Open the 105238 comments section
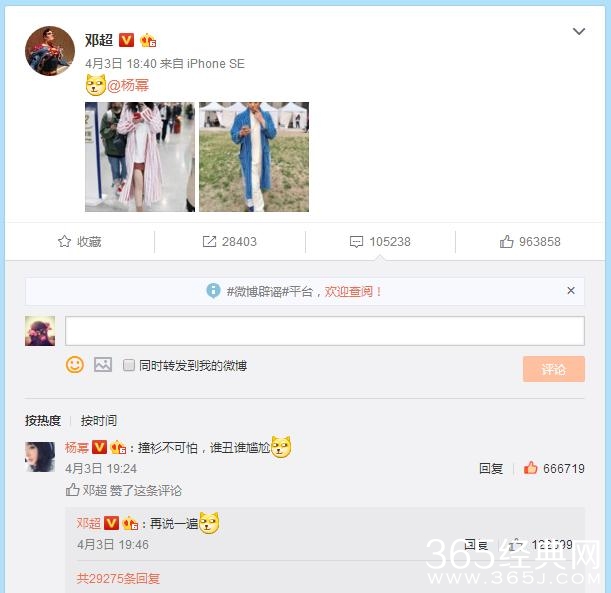 tap(379, 242)
